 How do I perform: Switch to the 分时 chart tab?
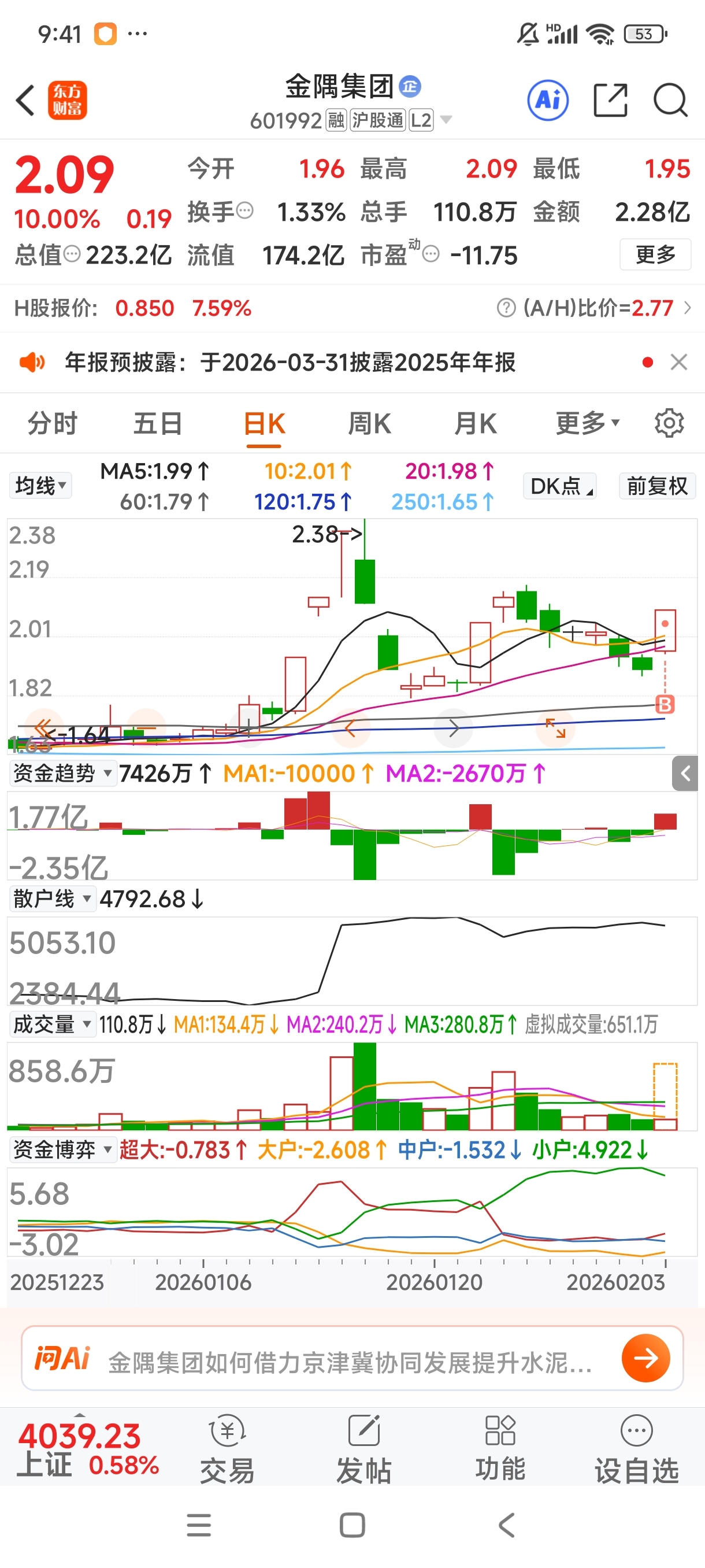tap(53, 424)
